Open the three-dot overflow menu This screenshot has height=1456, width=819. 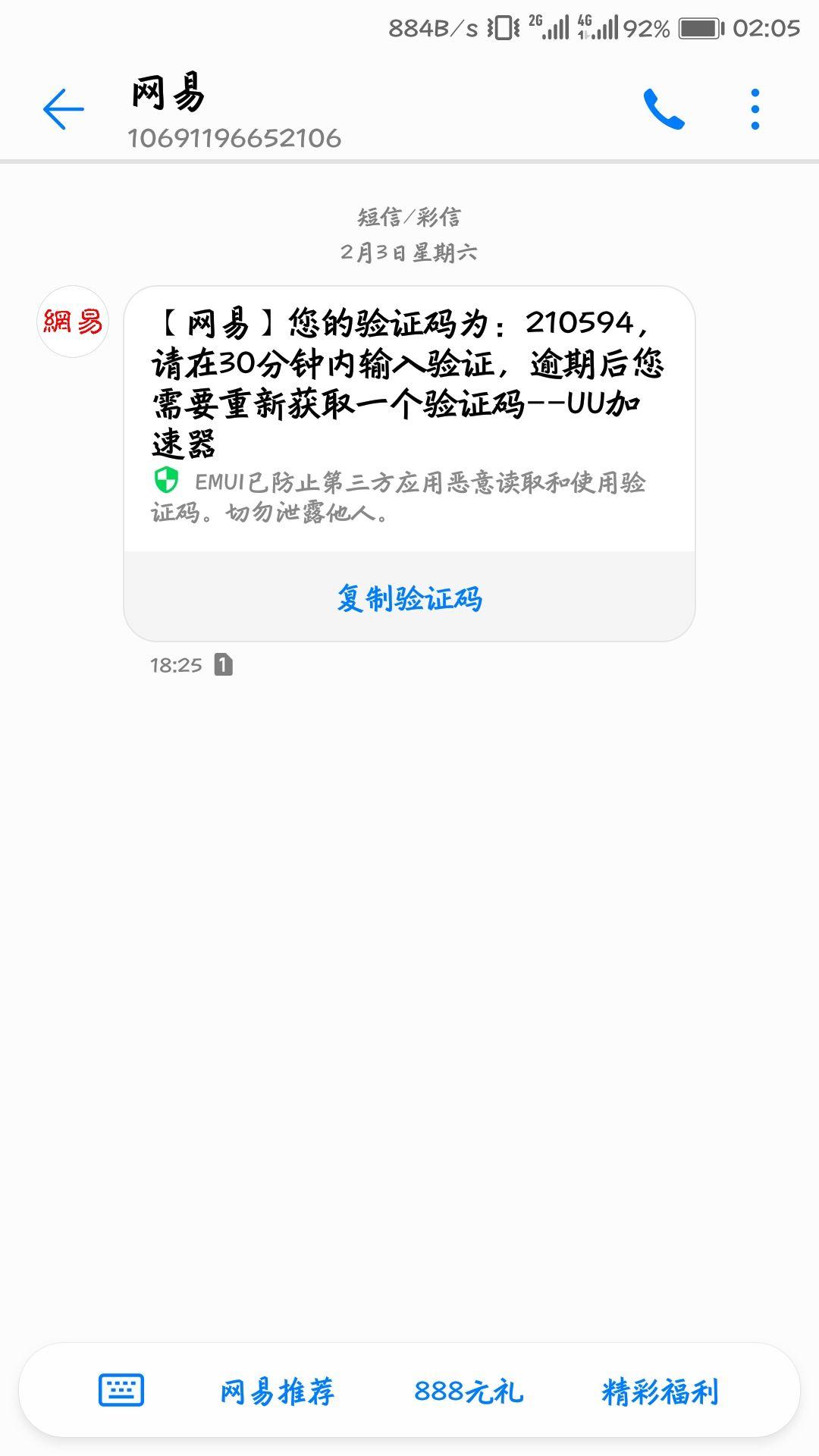[x=755, y=109]
